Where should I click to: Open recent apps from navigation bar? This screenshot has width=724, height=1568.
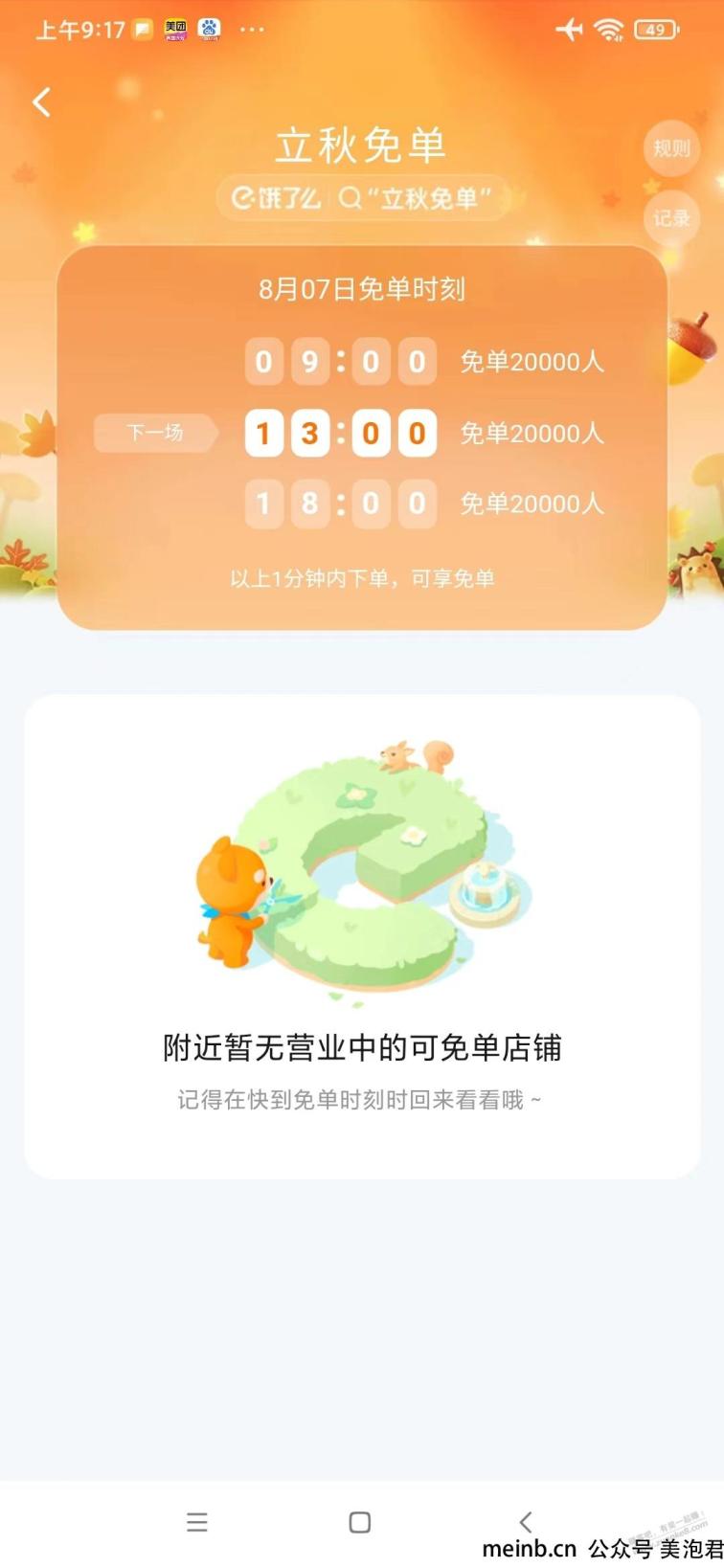coord(197,1522)
